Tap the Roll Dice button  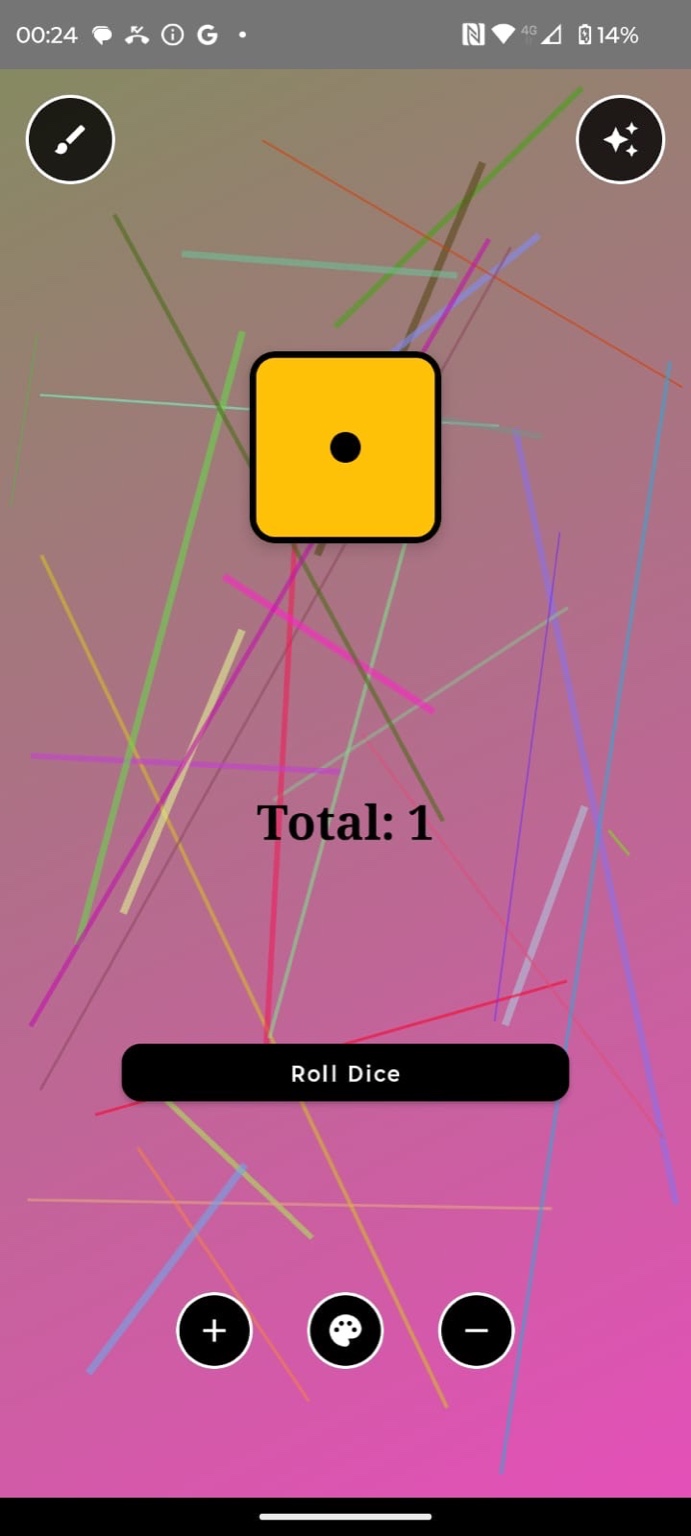coord(345,1073)
